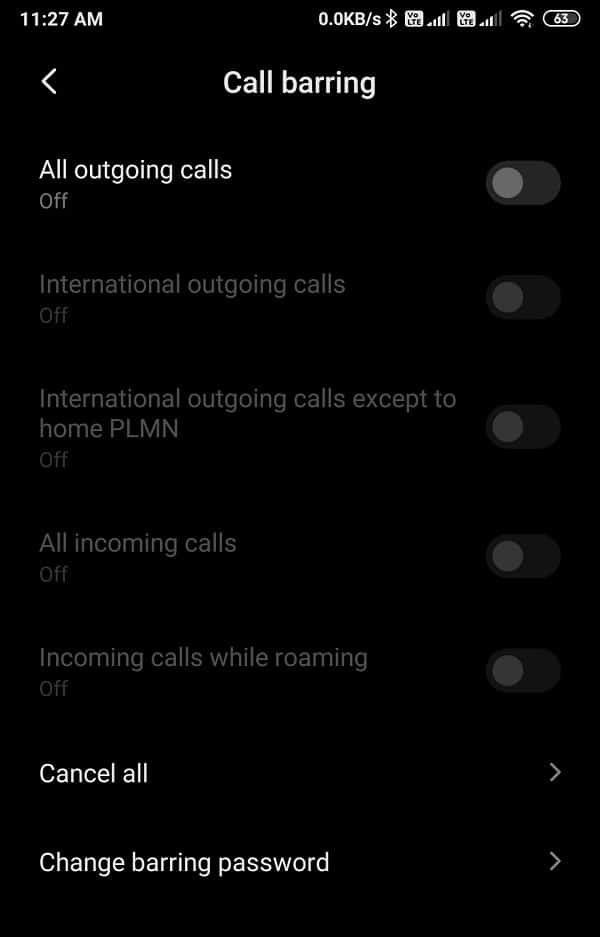Toggle outgoing calls except home PLMN
600x937 pixels.
[x=522, y=427]
